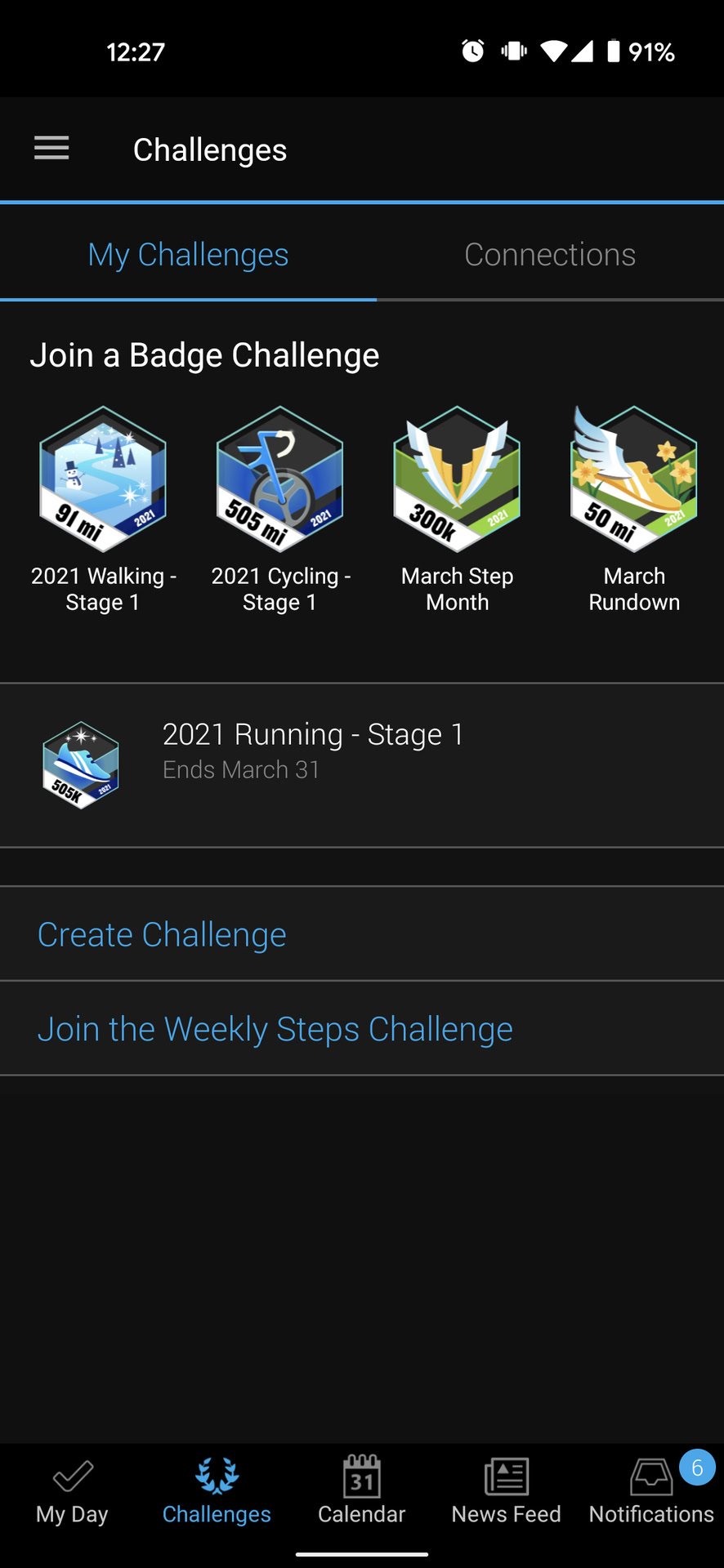The image size is (724, 1568).
Task: Check the Notifications tab
Action: tap(651, 1491)
